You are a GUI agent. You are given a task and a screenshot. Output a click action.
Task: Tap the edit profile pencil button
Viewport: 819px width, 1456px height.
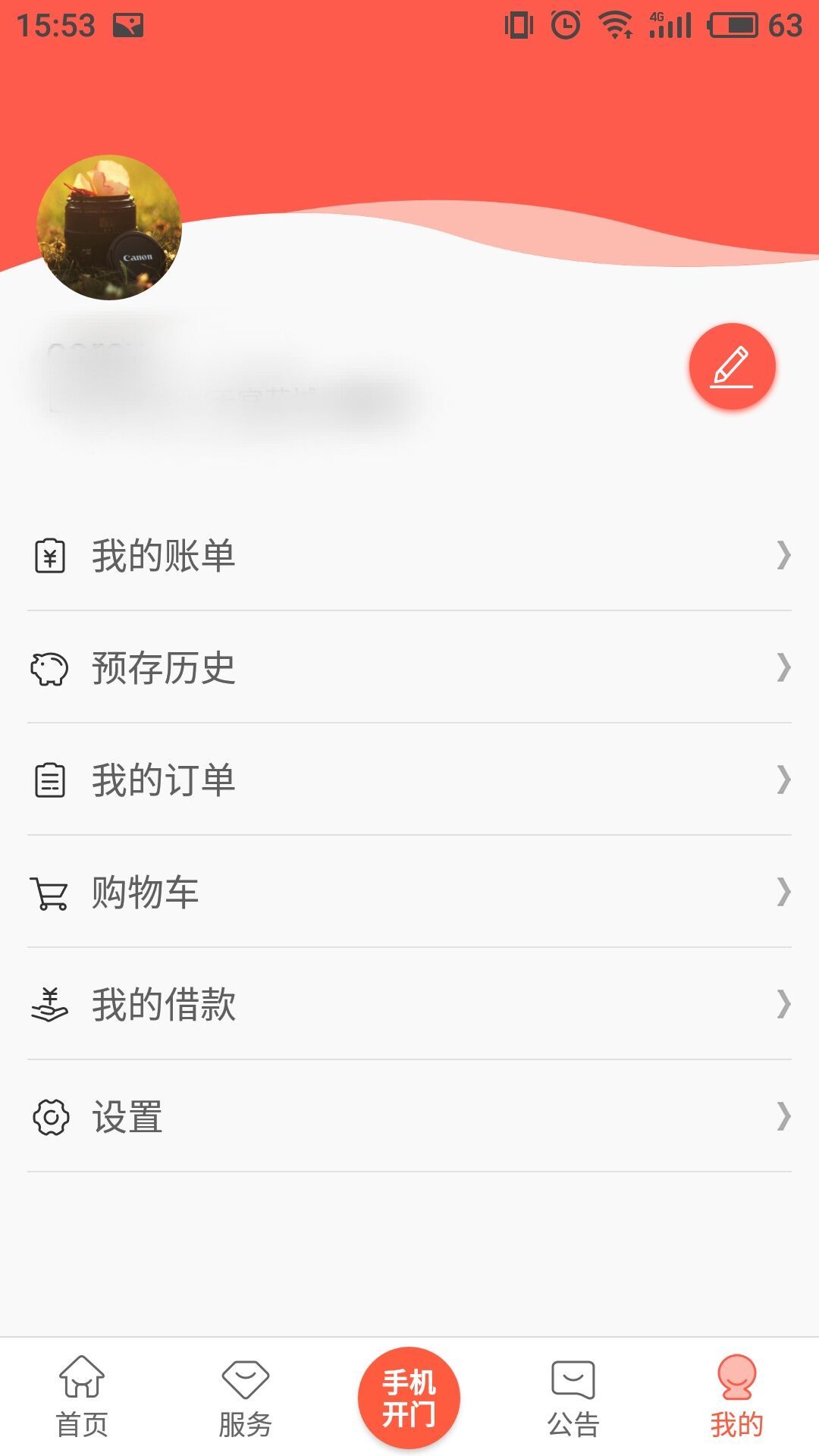[732, 367]
